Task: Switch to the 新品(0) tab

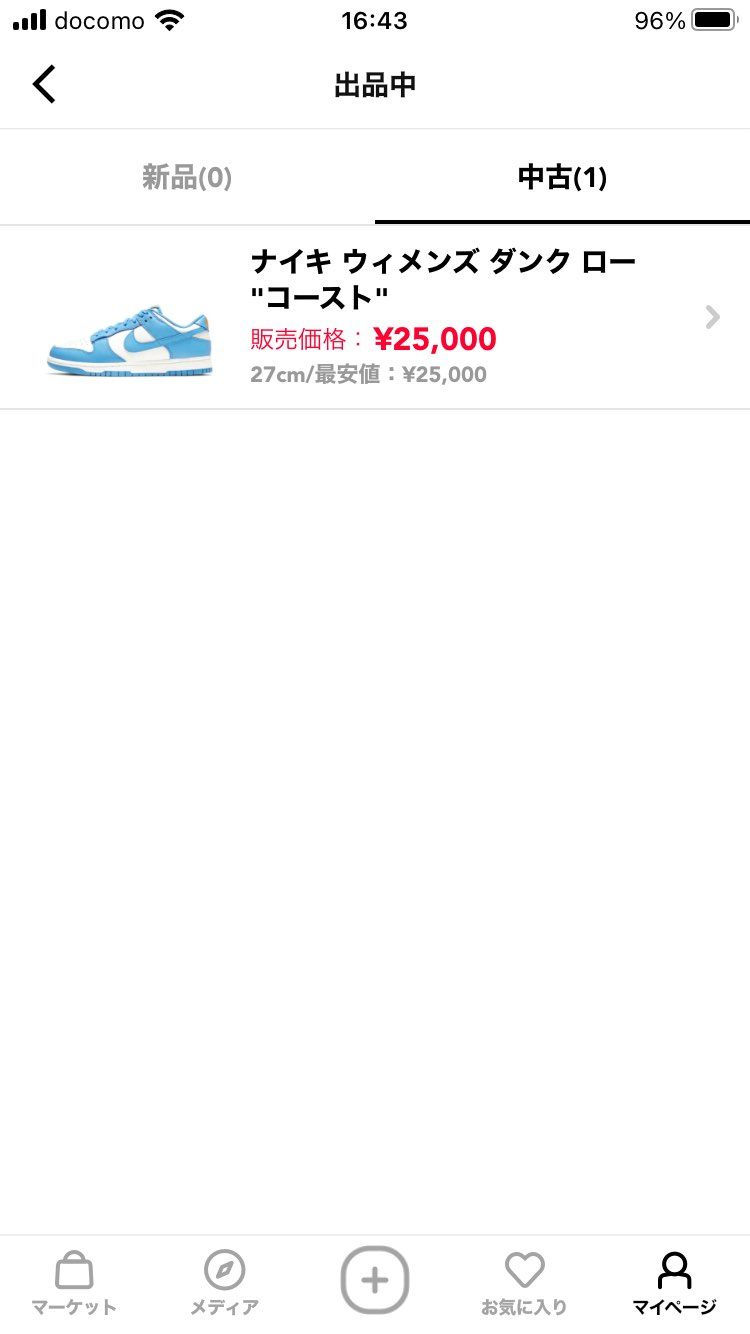Action: [187, 178]
